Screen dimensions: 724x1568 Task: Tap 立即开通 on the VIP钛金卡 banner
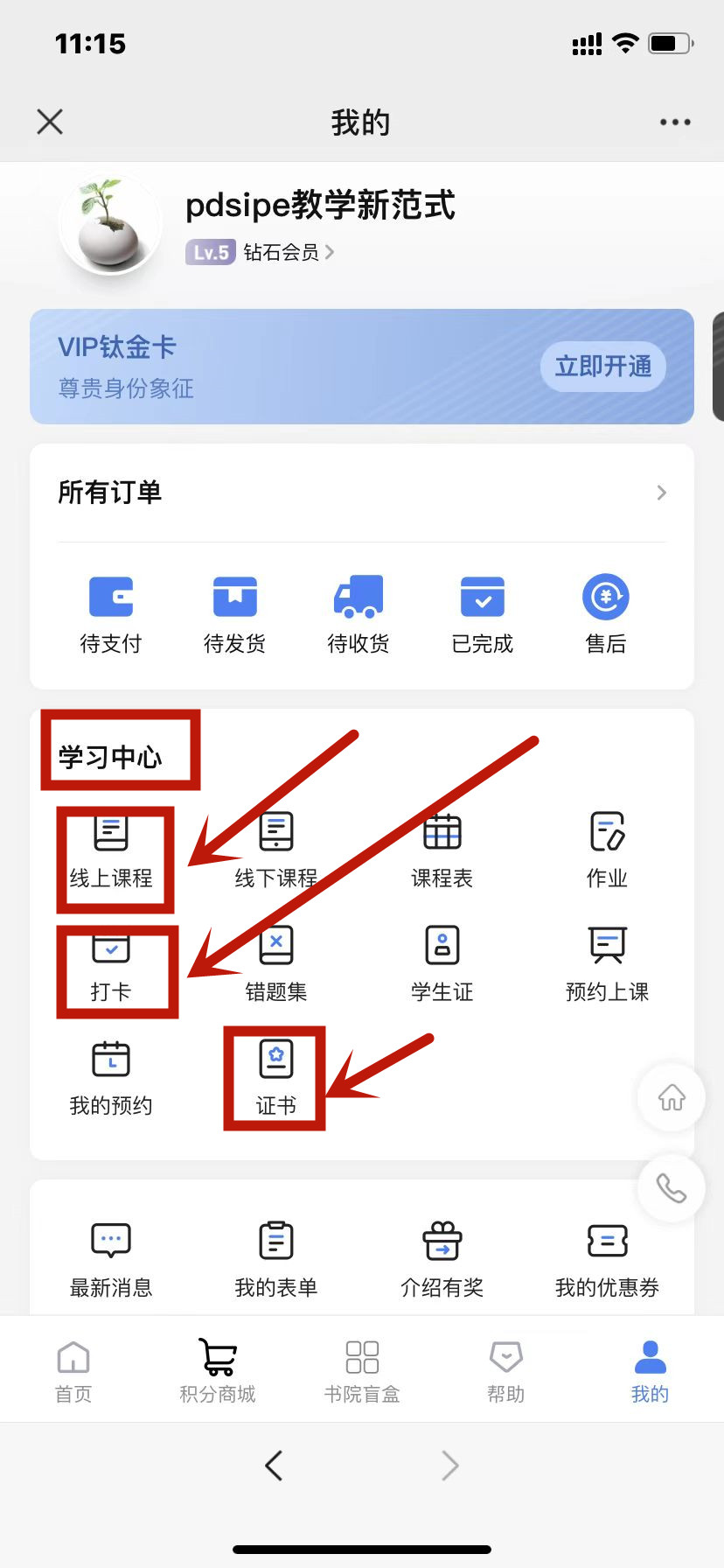pyautogui.click(x=603, y=366)
